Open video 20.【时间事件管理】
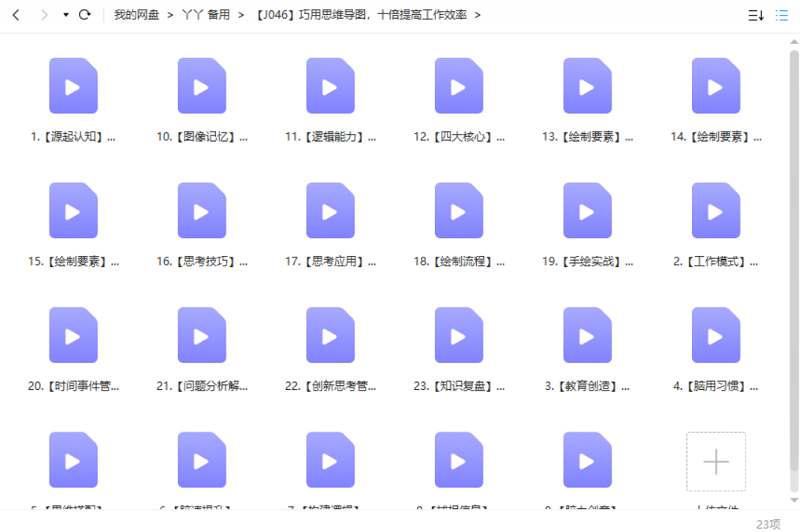The image size is (800, 532). coord(73,335)
